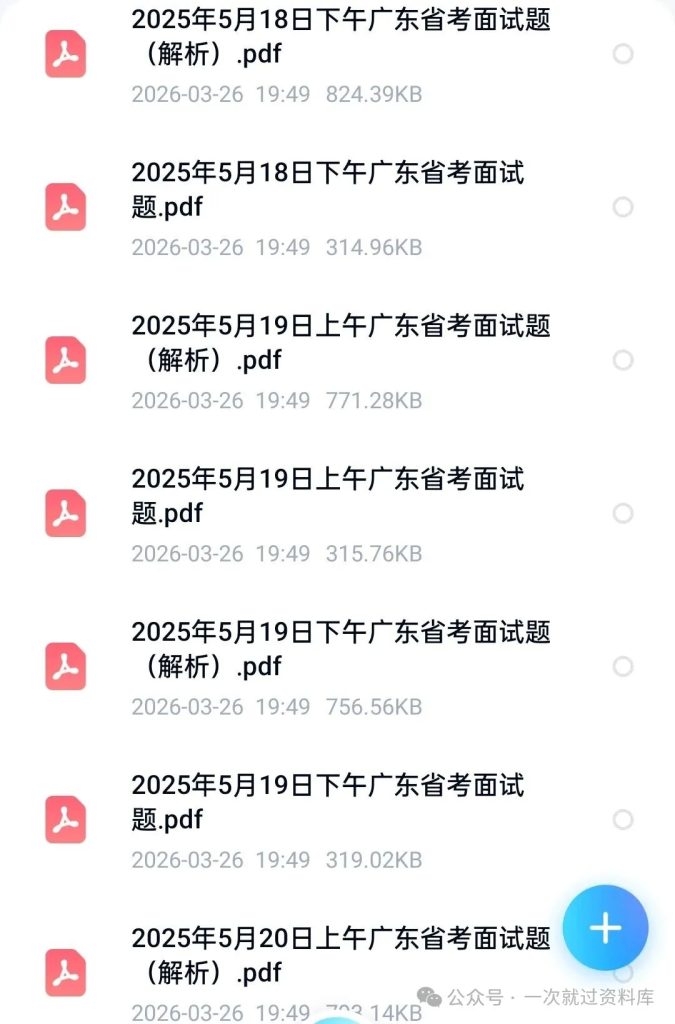Select the 319.02KB file's circle checkbox
Screen dimensions: 675x1024
(x=623, y=820)
